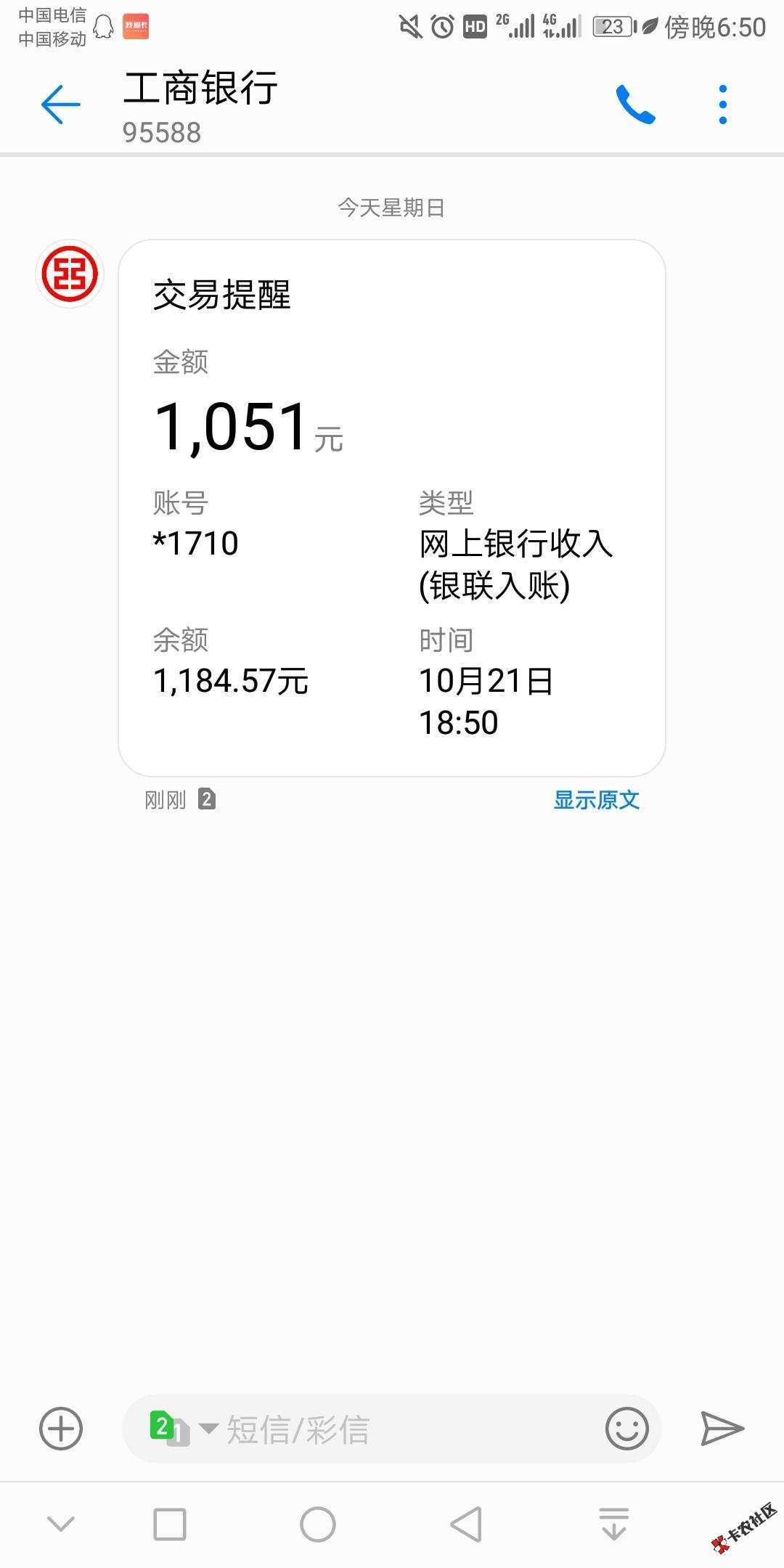784x1568 pixels.
Task: Open the emoji picker
Action: point(626,1429)
